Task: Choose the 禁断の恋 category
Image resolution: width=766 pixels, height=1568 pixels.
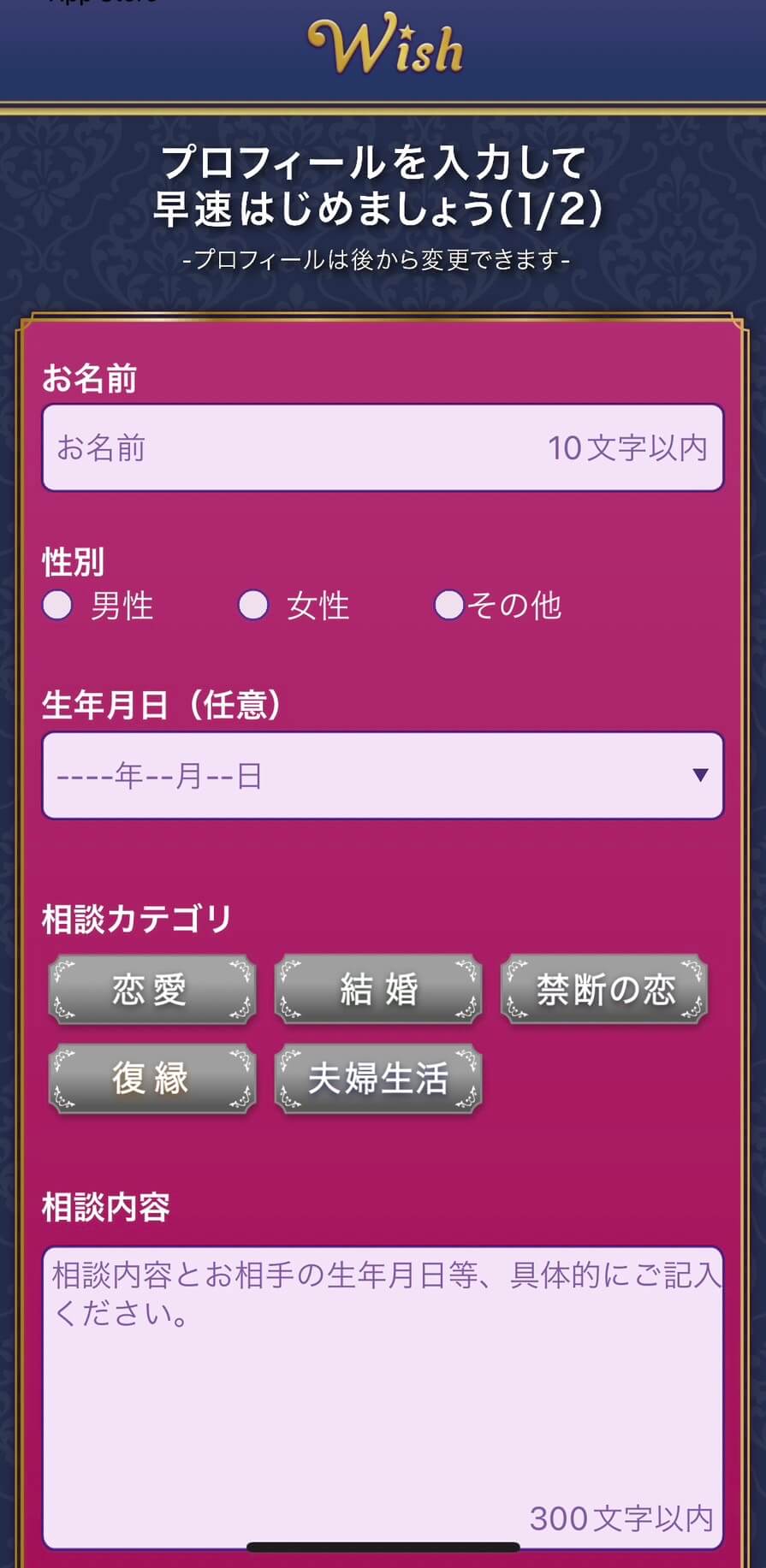Action: click(604, 990)
